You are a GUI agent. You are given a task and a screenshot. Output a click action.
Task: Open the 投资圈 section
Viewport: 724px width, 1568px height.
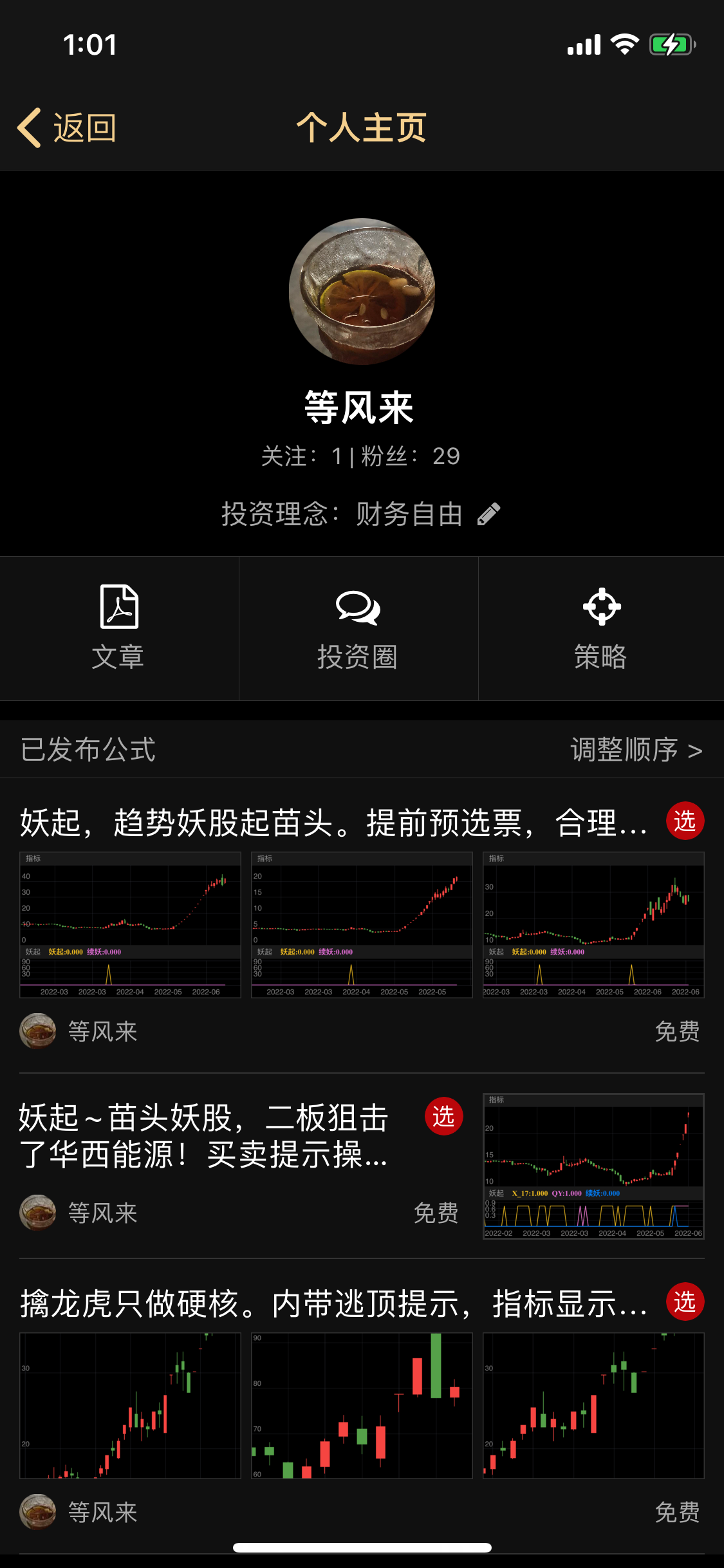(x=358, y=629)
